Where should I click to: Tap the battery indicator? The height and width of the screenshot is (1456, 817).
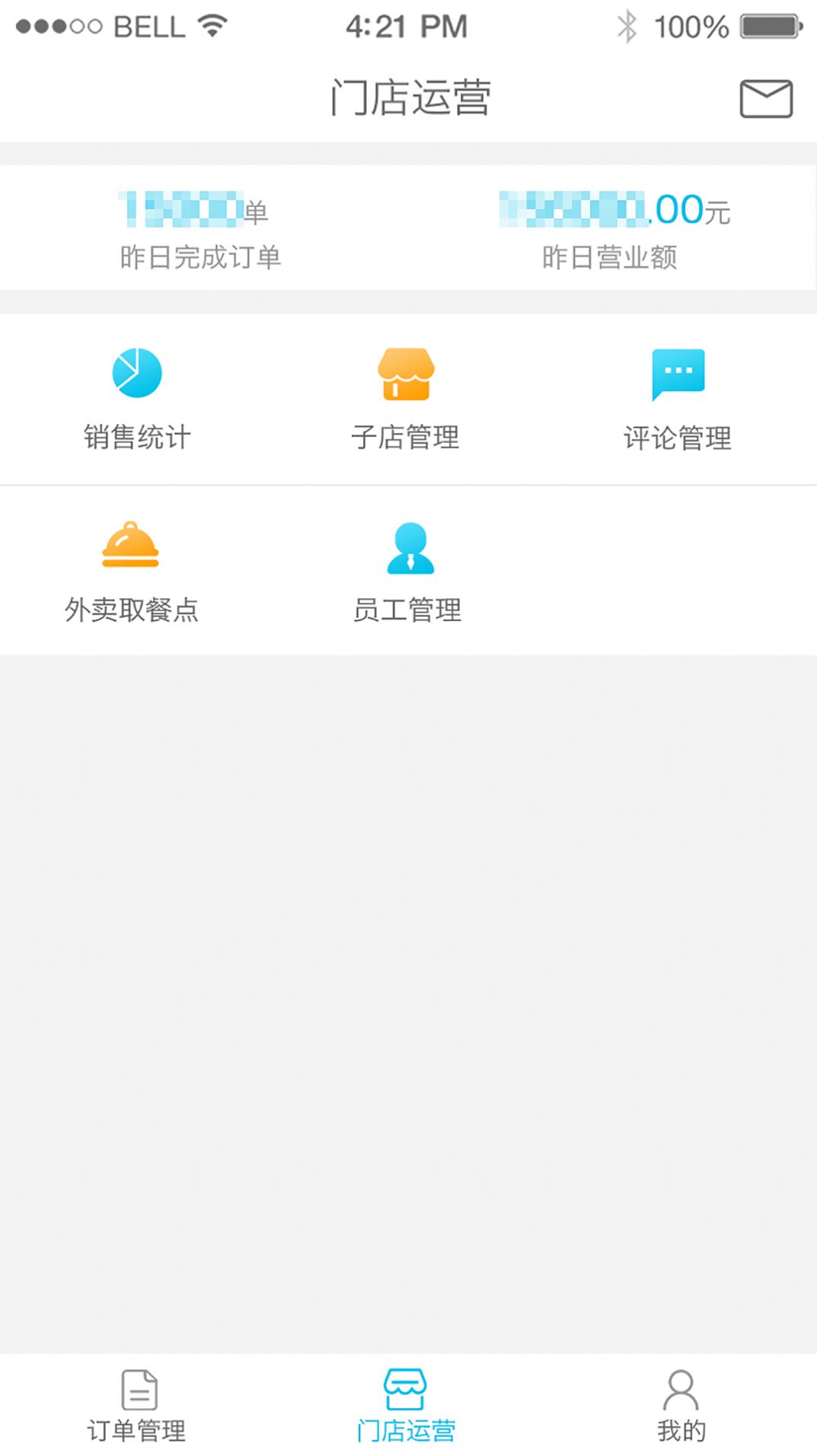coord(771,24)
